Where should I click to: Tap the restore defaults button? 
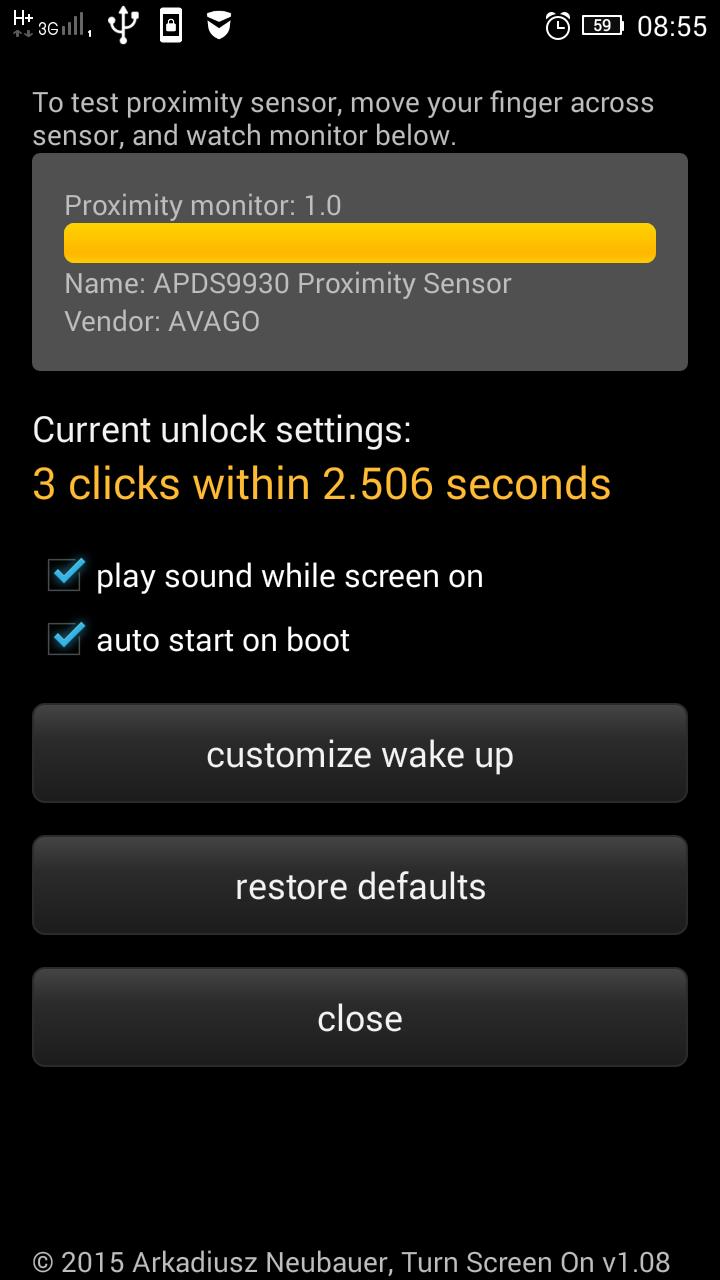click(360, 885)
